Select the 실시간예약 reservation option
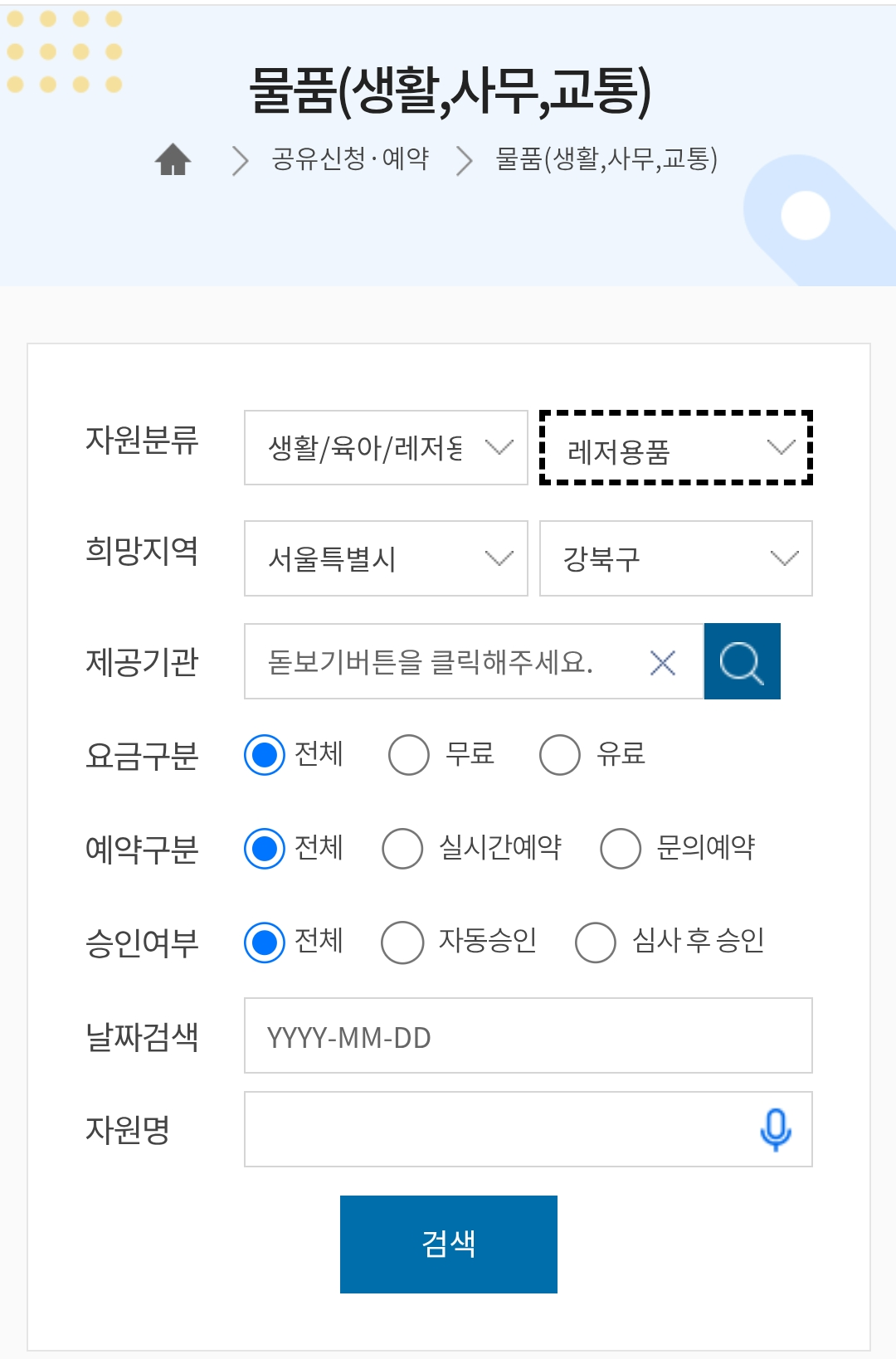This screenshot has width=896, height=1359. [x=402, y=848]
